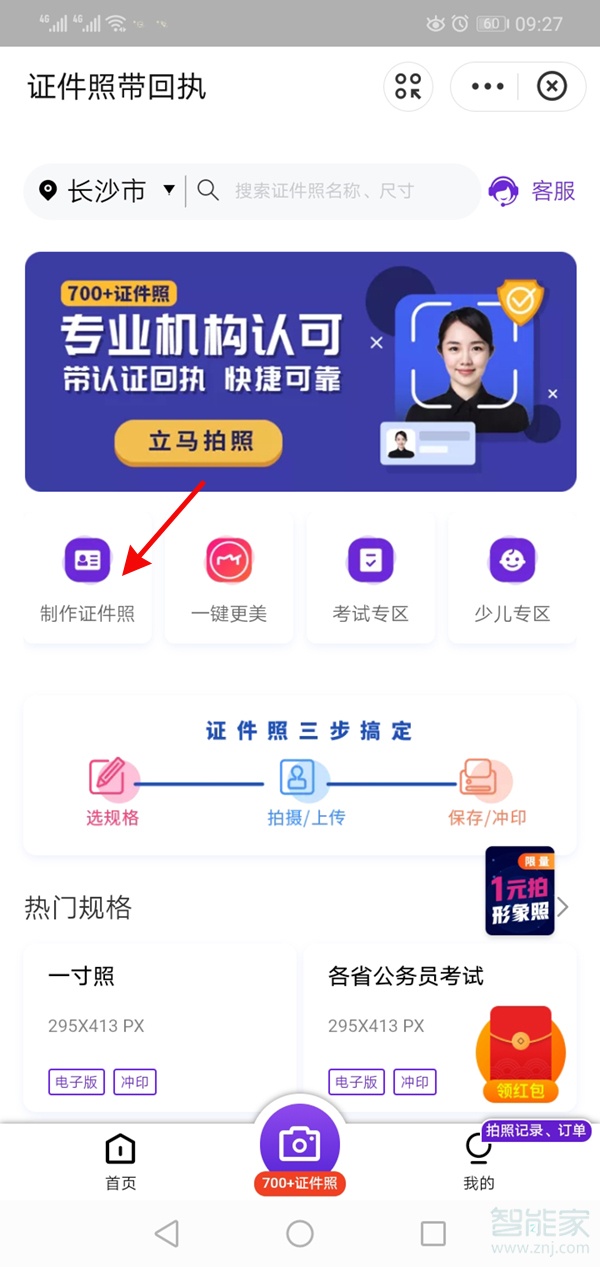The width and height of the screenshot is (600, 1267).
Task: Expand more 热门规格 via arrow
Action: (x=564, y=907)
